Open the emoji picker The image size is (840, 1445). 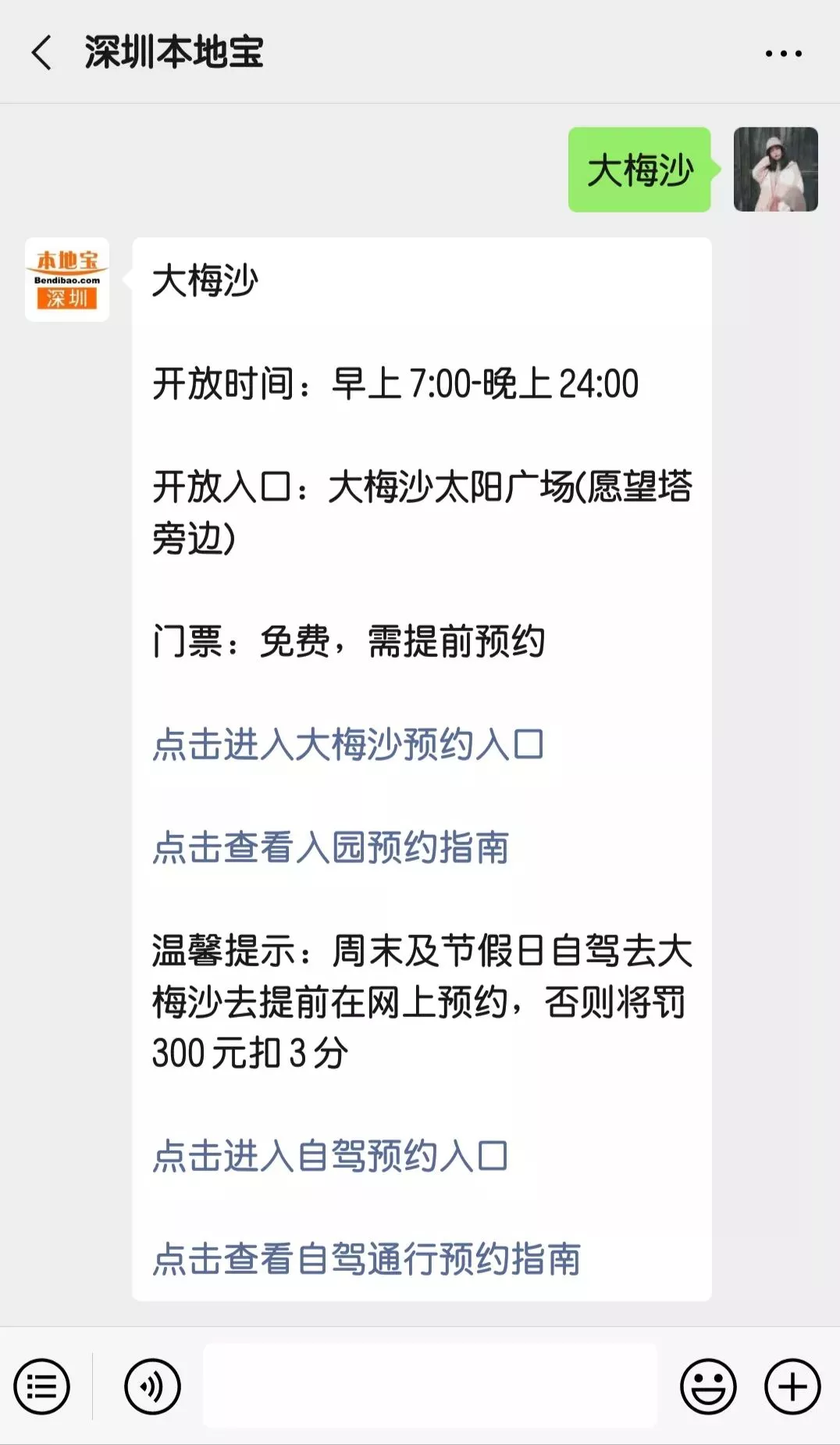[708, 1386]
